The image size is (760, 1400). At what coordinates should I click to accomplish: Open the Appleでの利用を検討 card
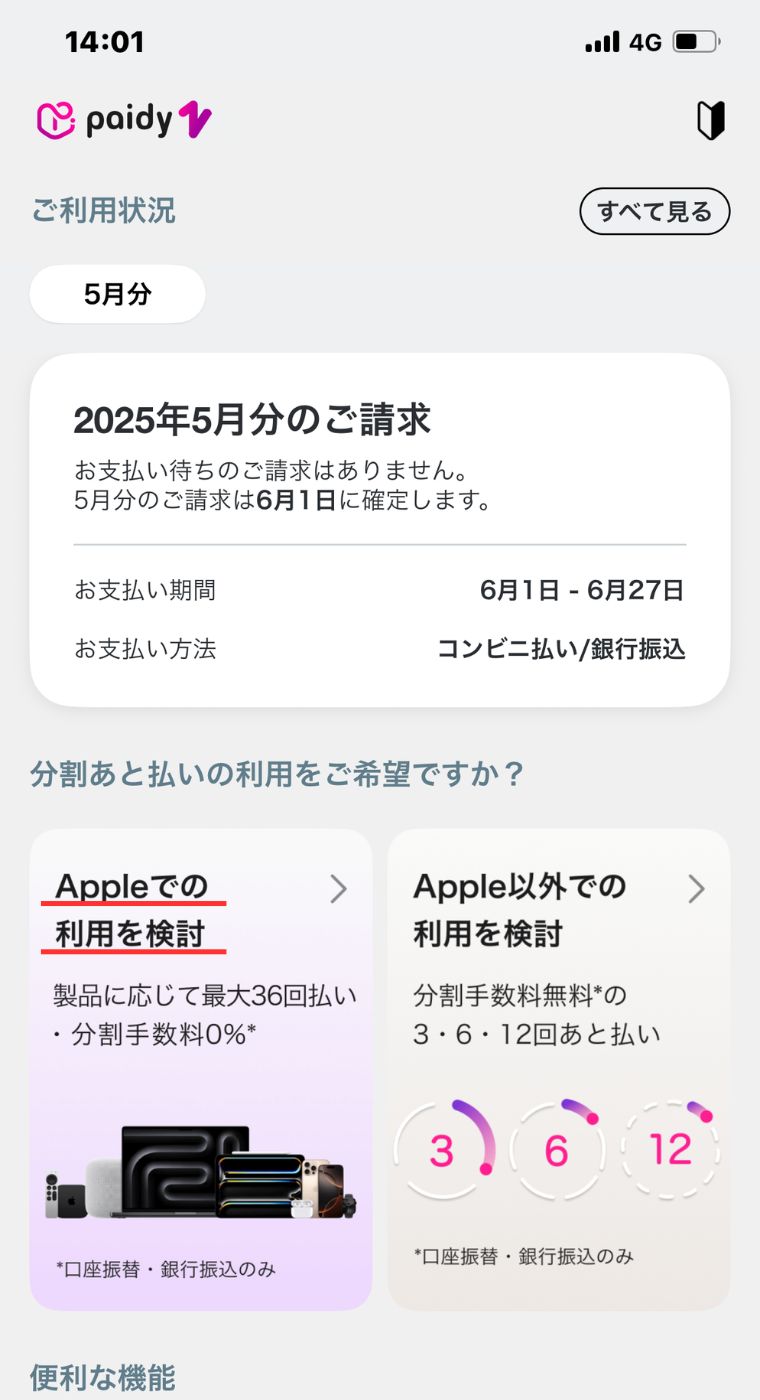pyautogui.click(x=201, y=1069)
